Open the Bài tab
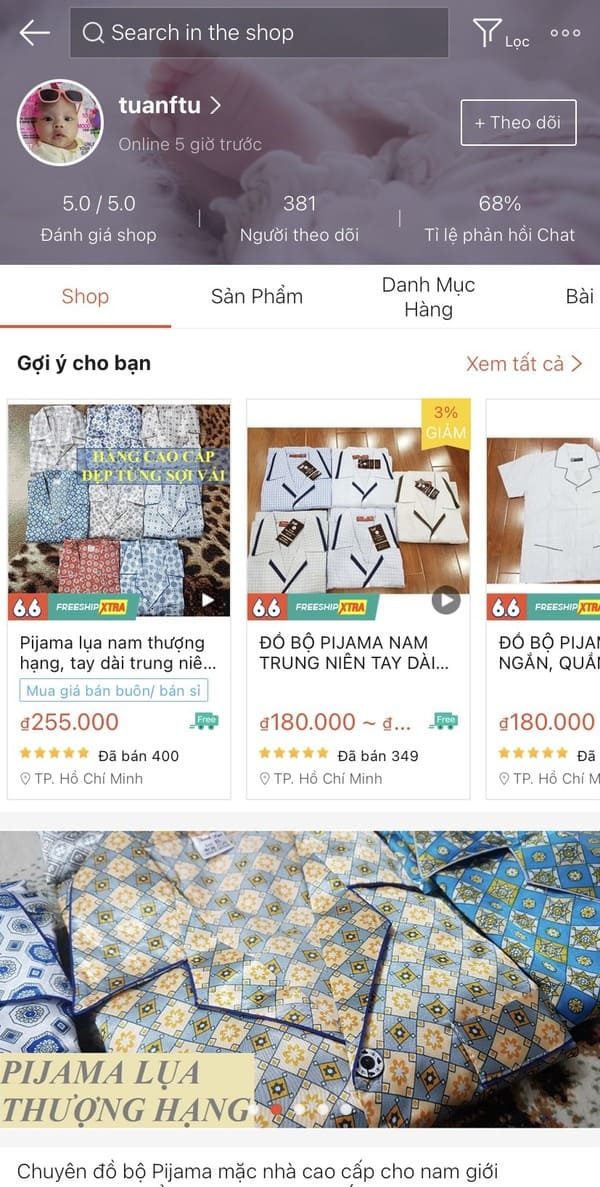600x1187 pixels. [x=579, y=296]
